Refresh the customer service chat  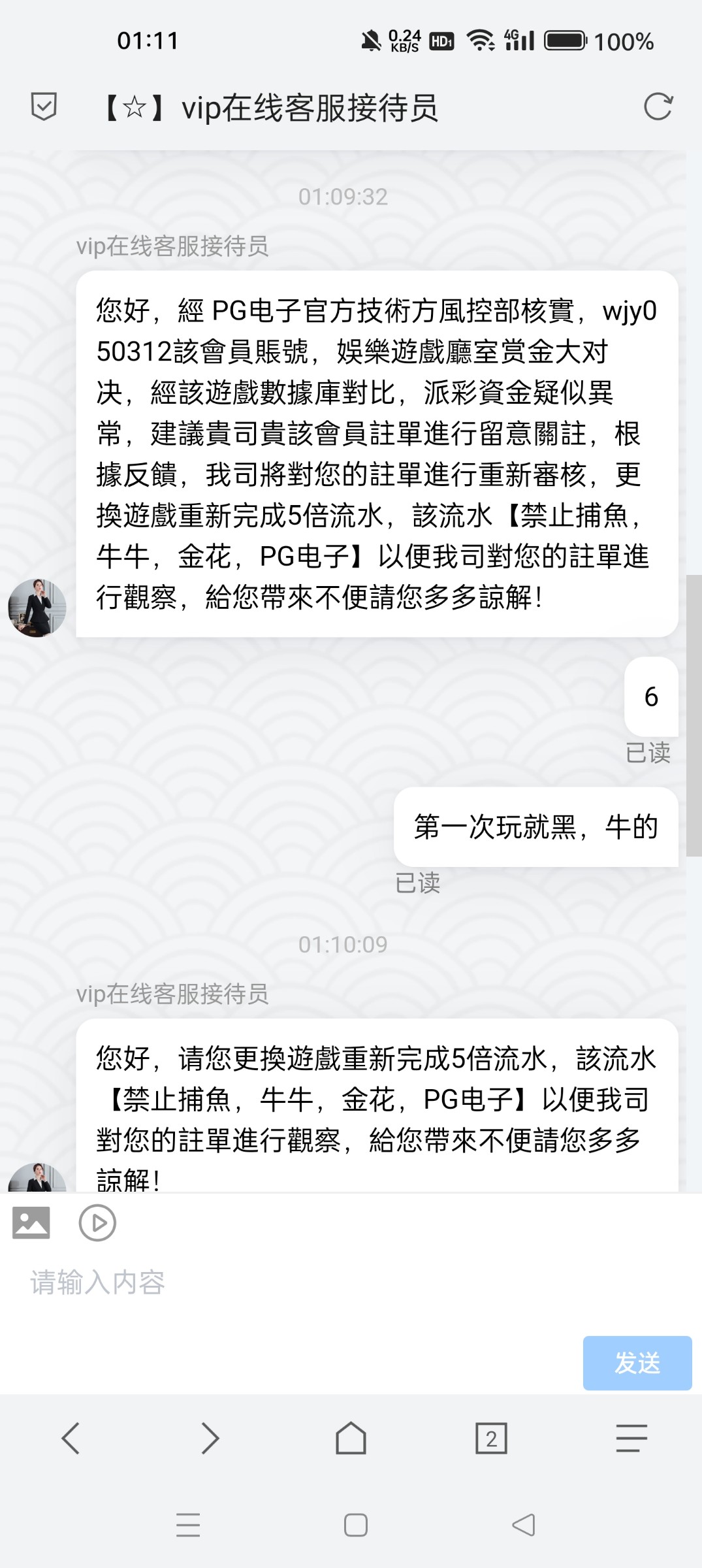pos(658,106)
